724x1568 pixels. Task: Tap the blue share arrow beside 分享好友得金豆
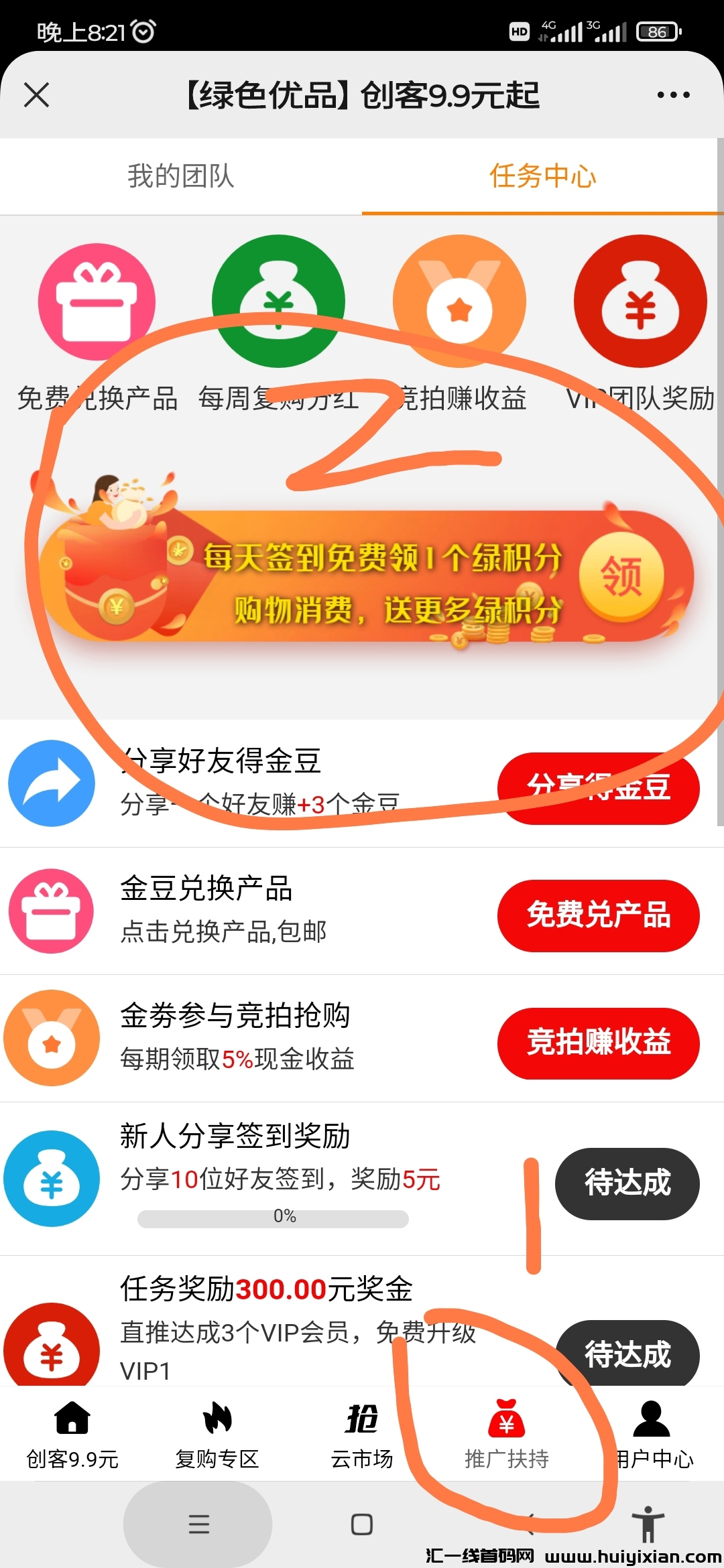[52, 784]
